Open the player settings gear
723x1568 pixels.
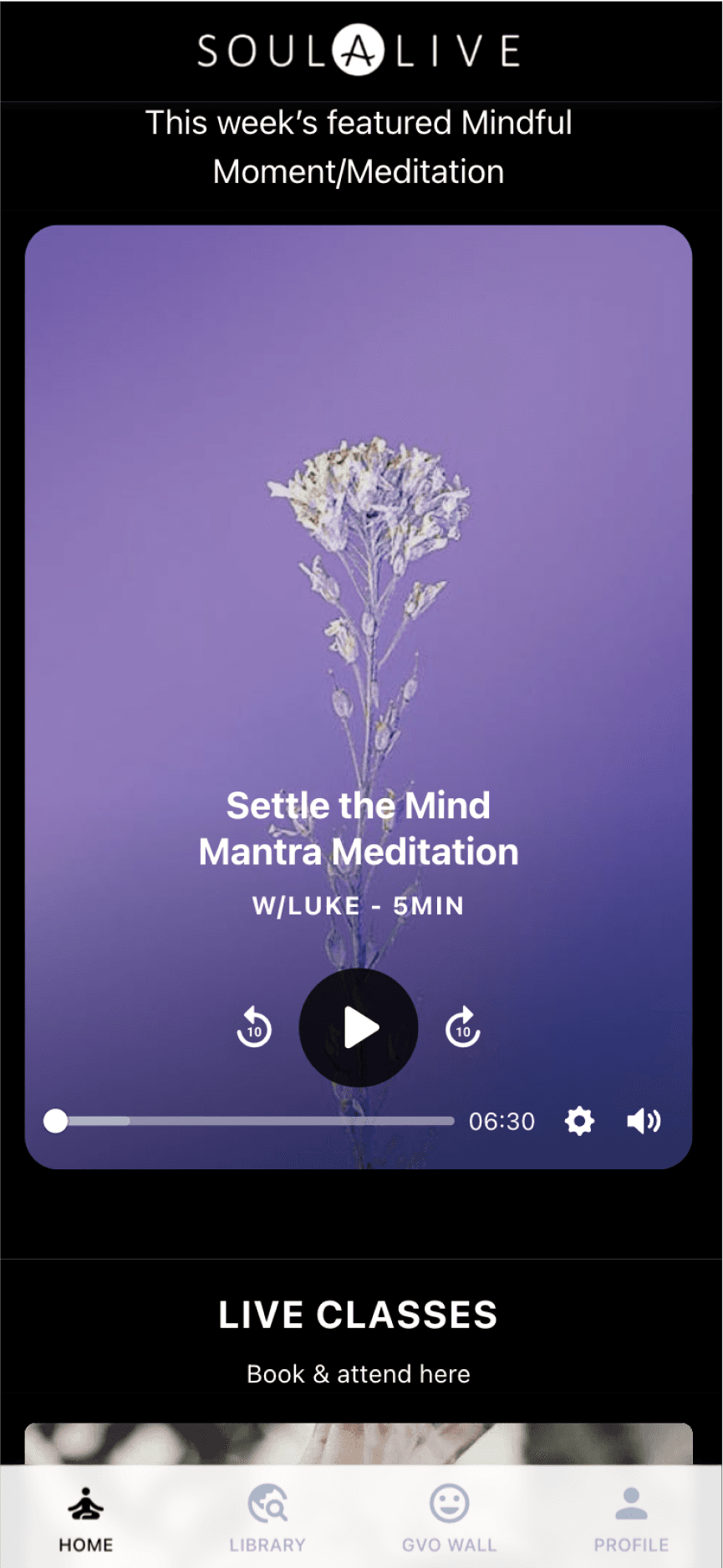pyautogui.click(x=579, y=1121)
